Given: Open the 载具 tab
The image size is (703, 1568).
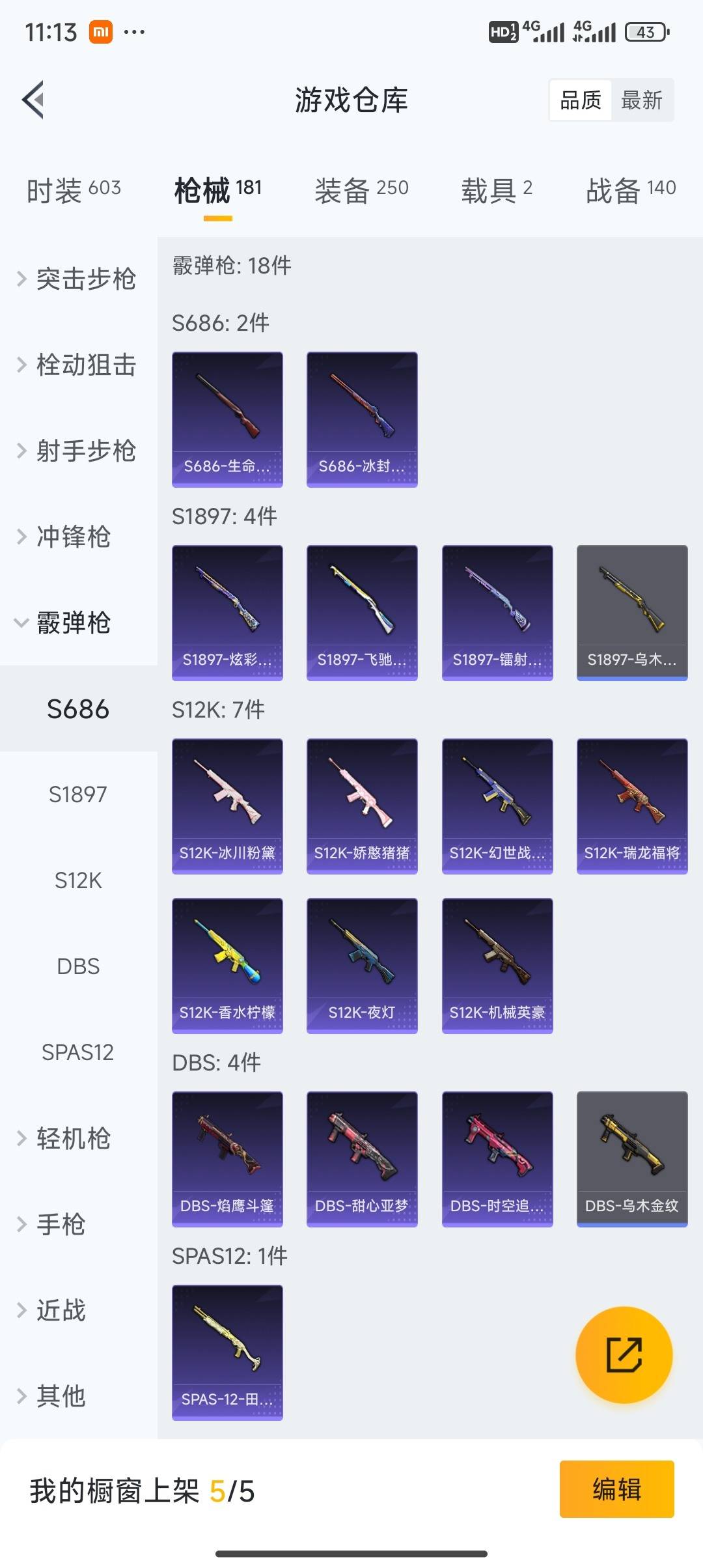Looking at the screenshot, I should click(x=497, y=190).
